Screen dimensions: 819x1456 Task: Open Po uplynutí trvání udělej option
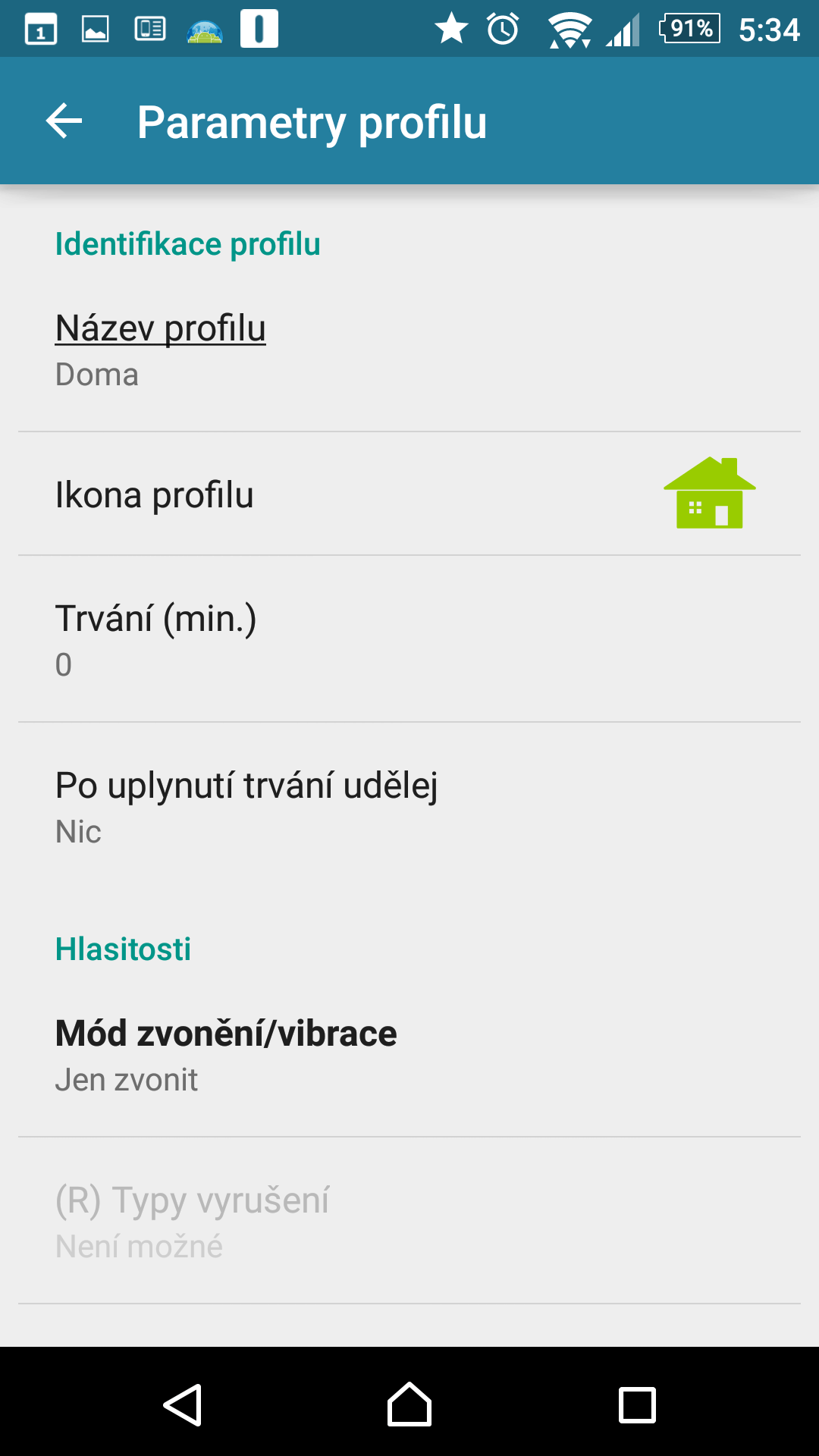[x=409, y=806]
